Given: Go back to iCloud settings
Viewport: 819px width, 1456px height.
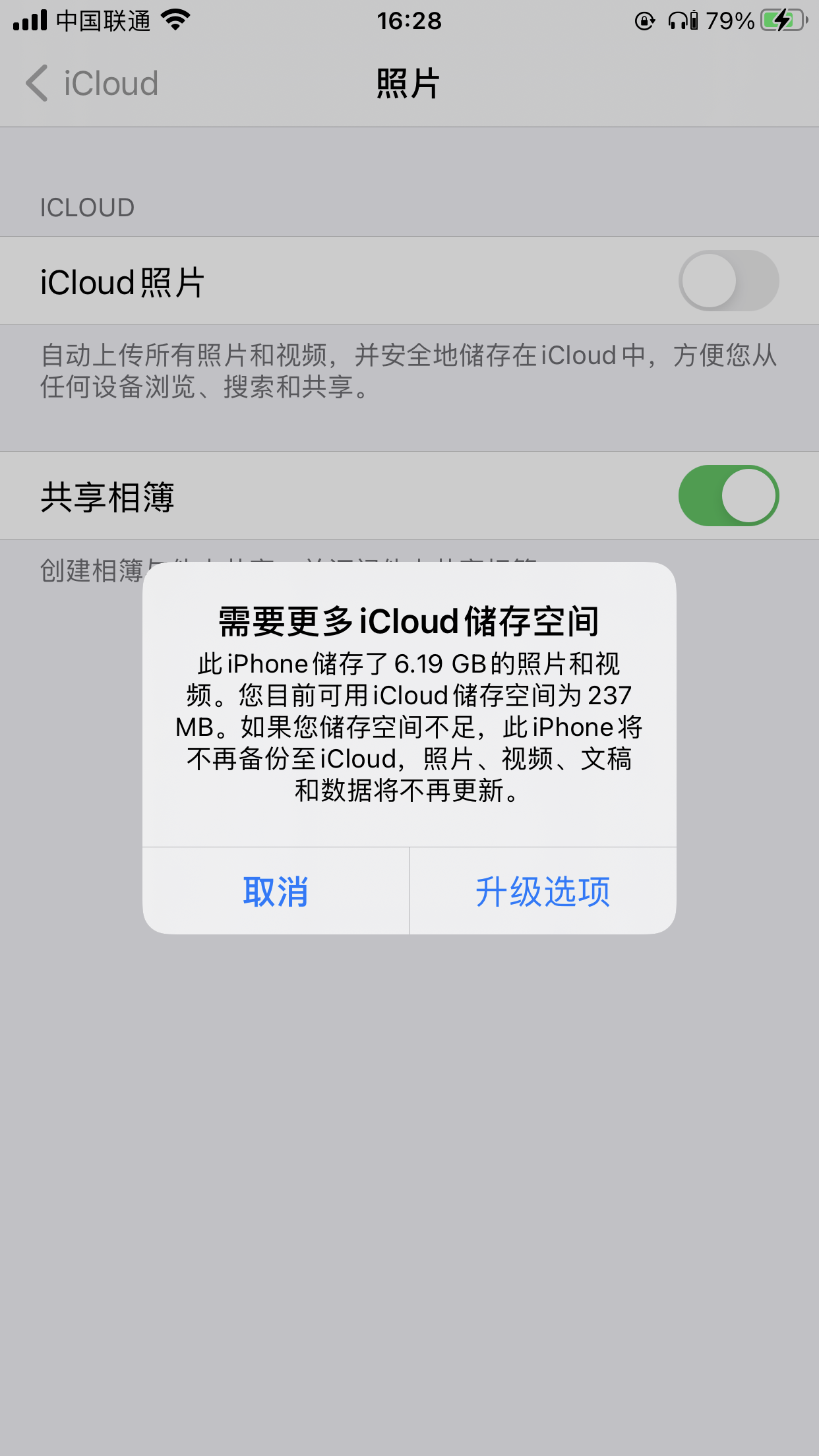Looking at the screenshot, I should point(92,84).
